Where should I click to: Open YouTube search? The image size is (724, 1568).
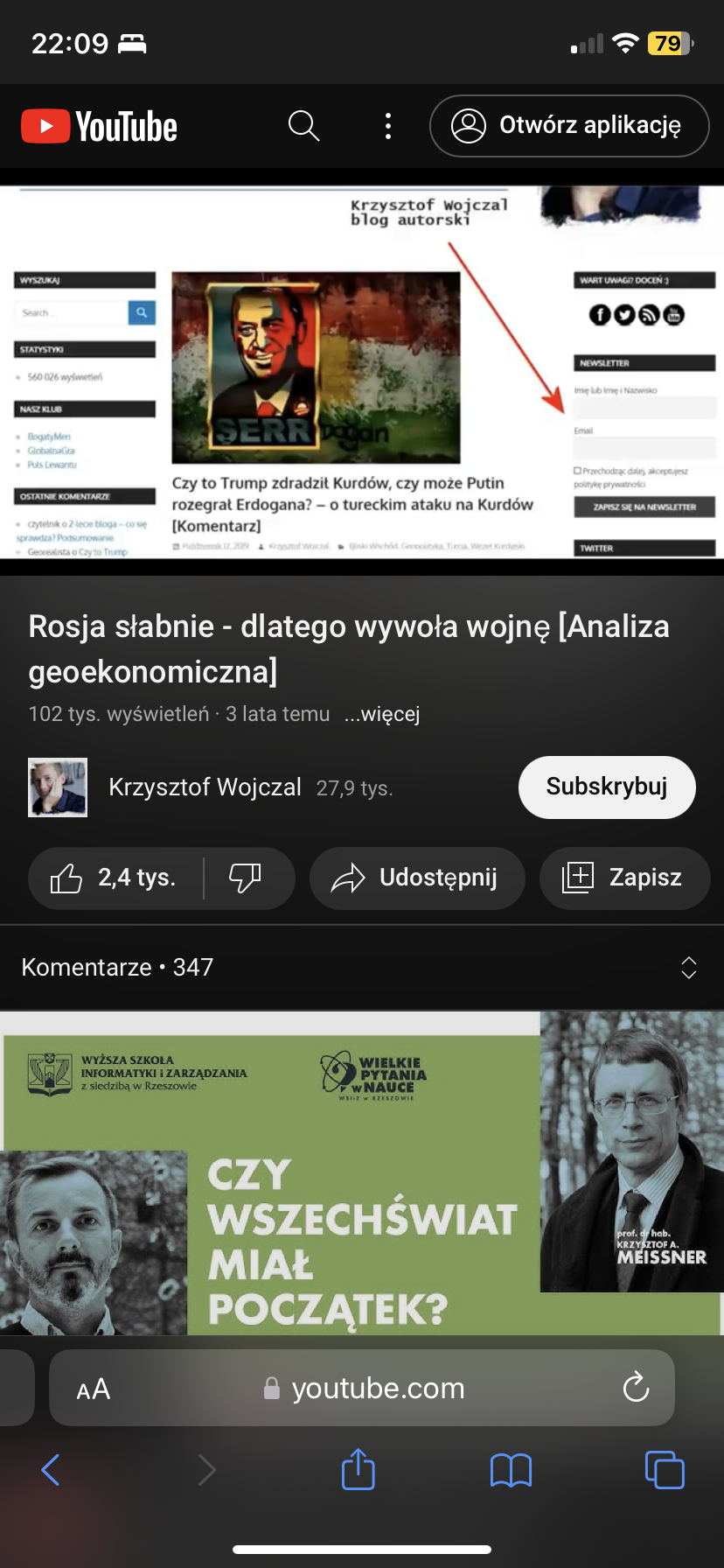point(303,126)
